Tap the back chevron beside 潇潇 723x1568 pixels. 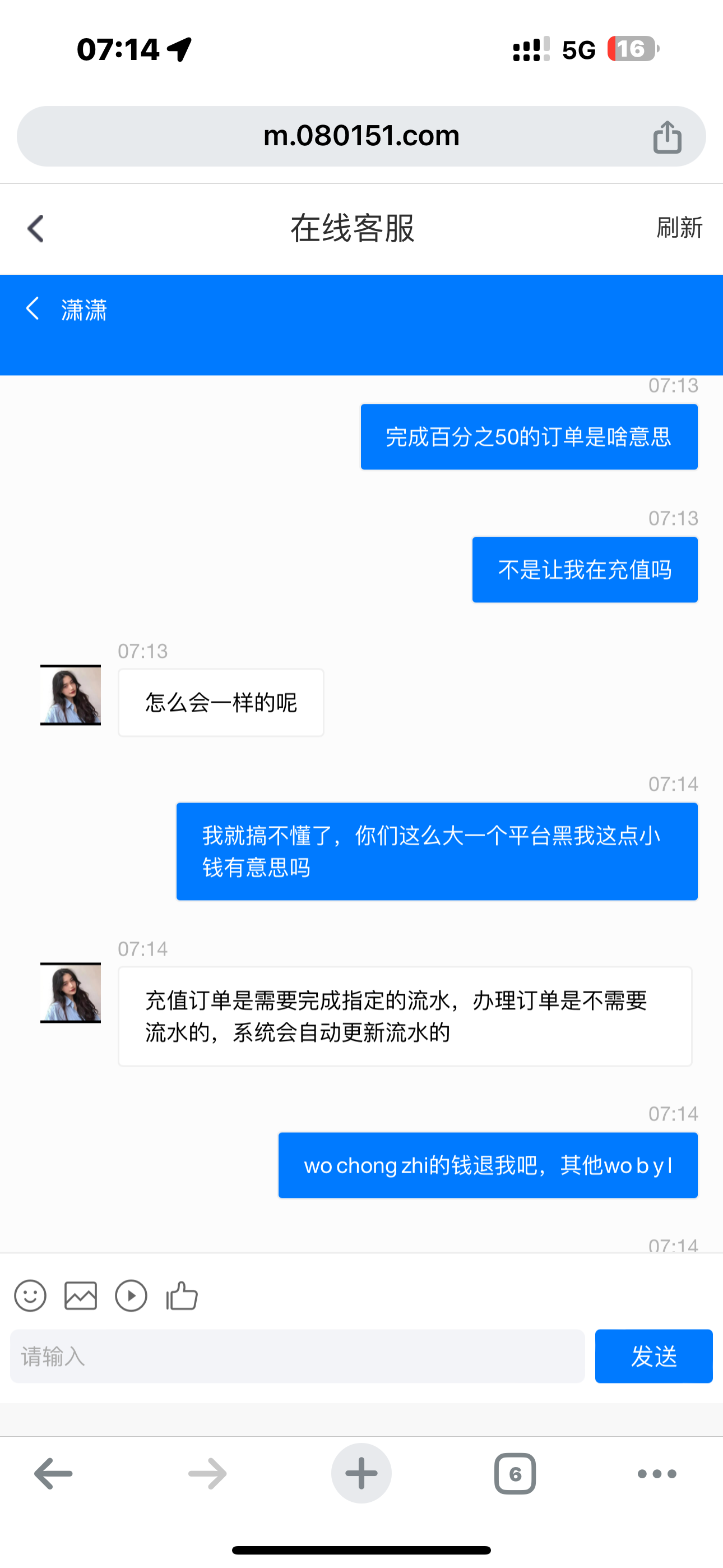pyautogui.click(x=34, y=310)
